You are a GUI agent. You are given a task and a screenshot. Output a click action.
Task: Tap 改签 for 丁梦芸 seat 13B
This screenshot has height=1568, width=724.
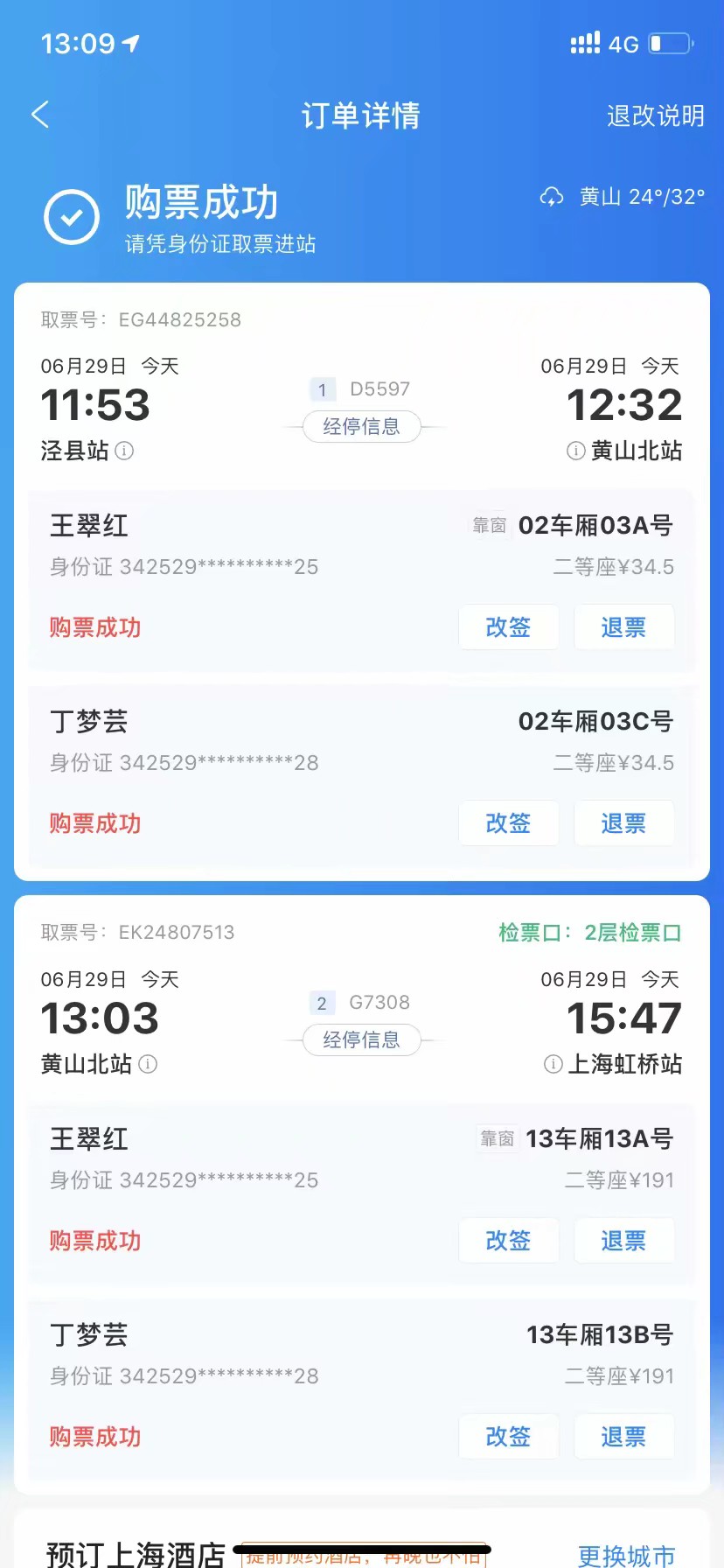(x=508, y=1437)
